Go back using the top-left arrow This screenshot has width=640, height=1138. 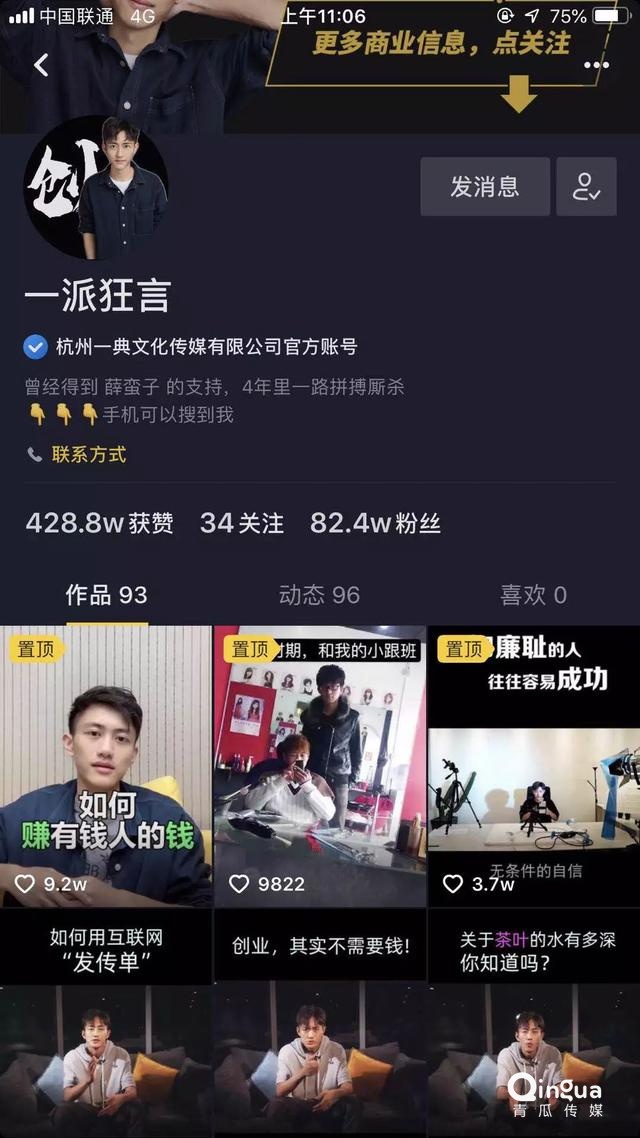click(x=41, y=66)
